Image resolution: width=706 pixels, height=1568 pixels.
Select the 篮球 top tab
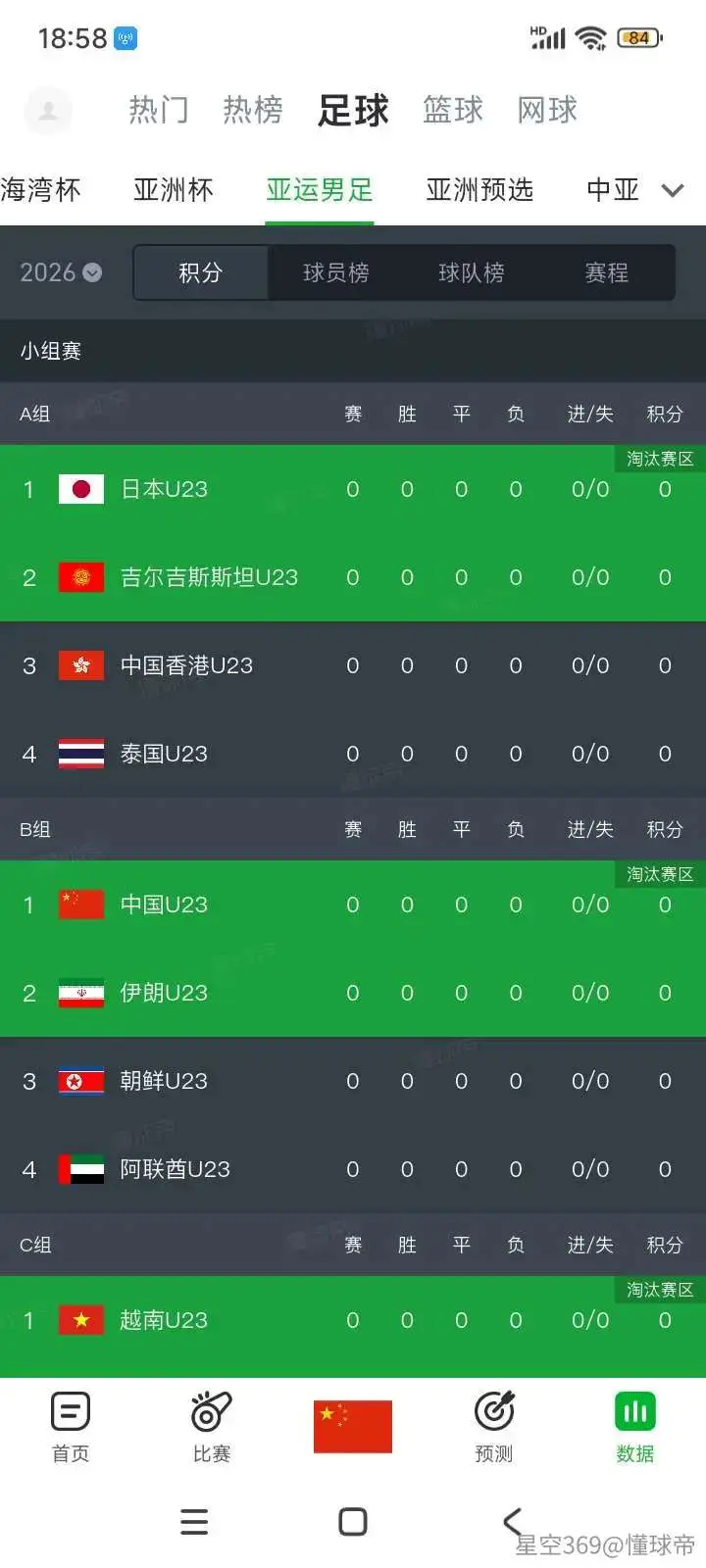[453, 110]
